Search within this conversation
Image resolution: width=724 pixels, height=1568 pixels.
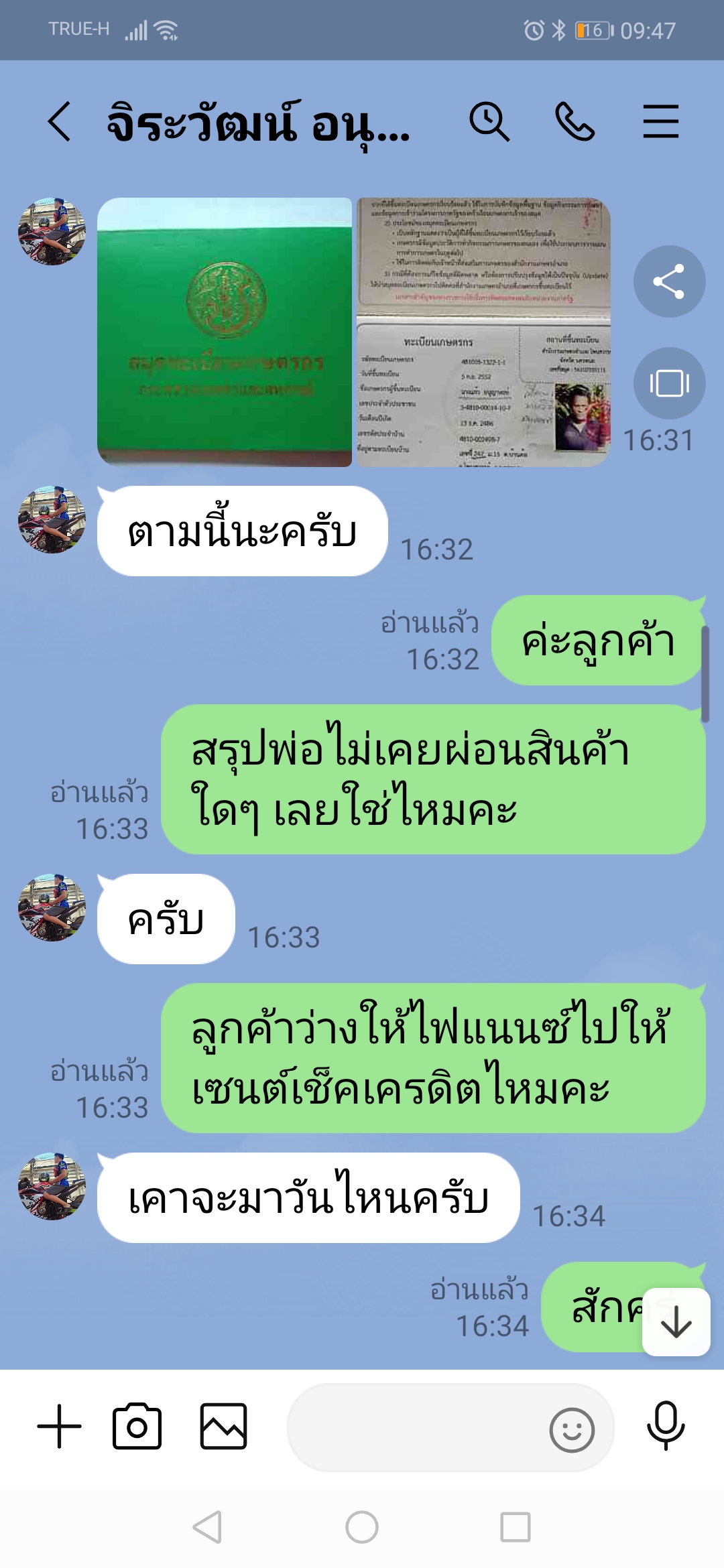click(489, 122)
